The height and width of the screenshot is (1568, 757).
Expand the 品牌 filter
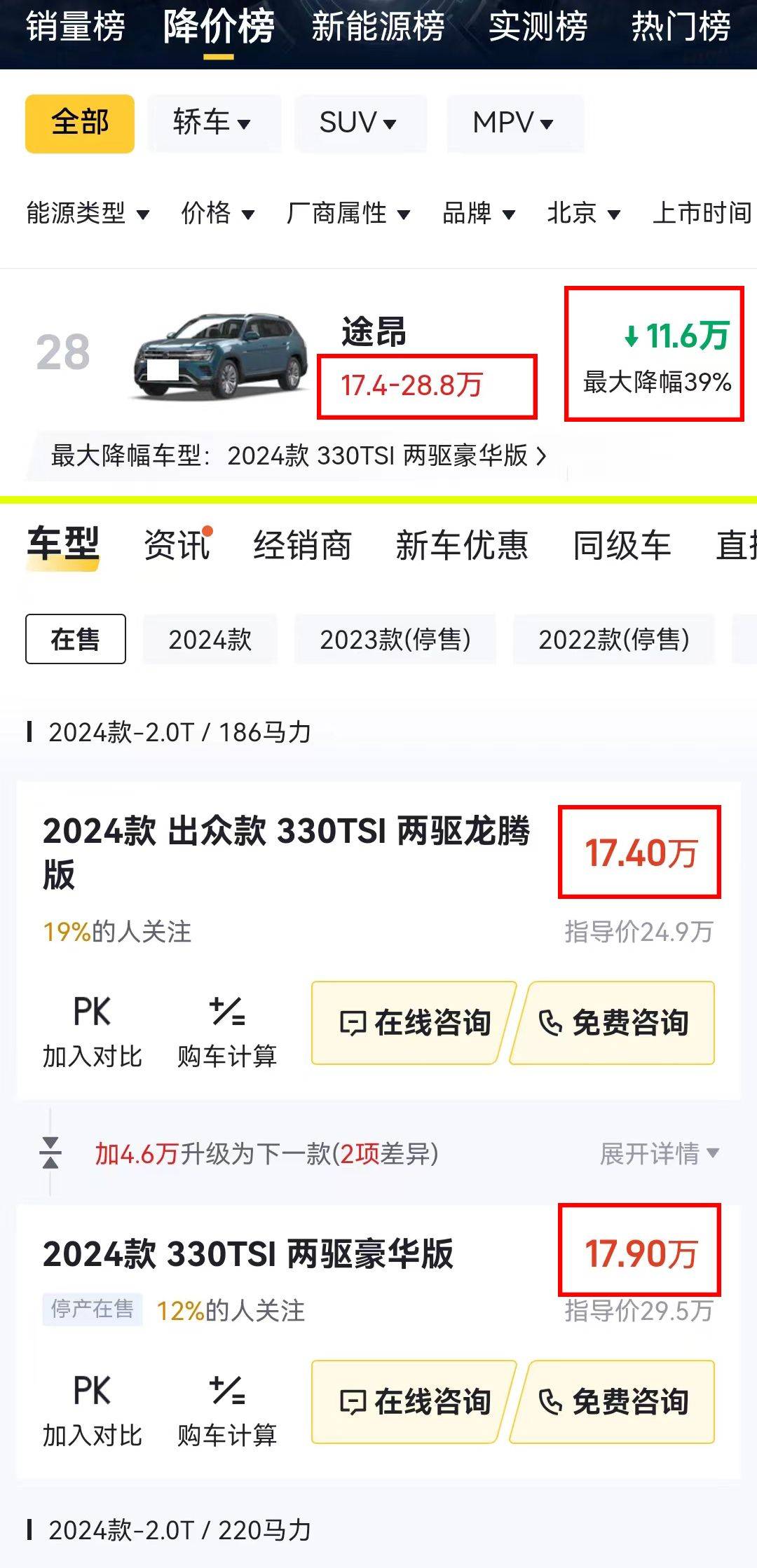click(479, 213)
